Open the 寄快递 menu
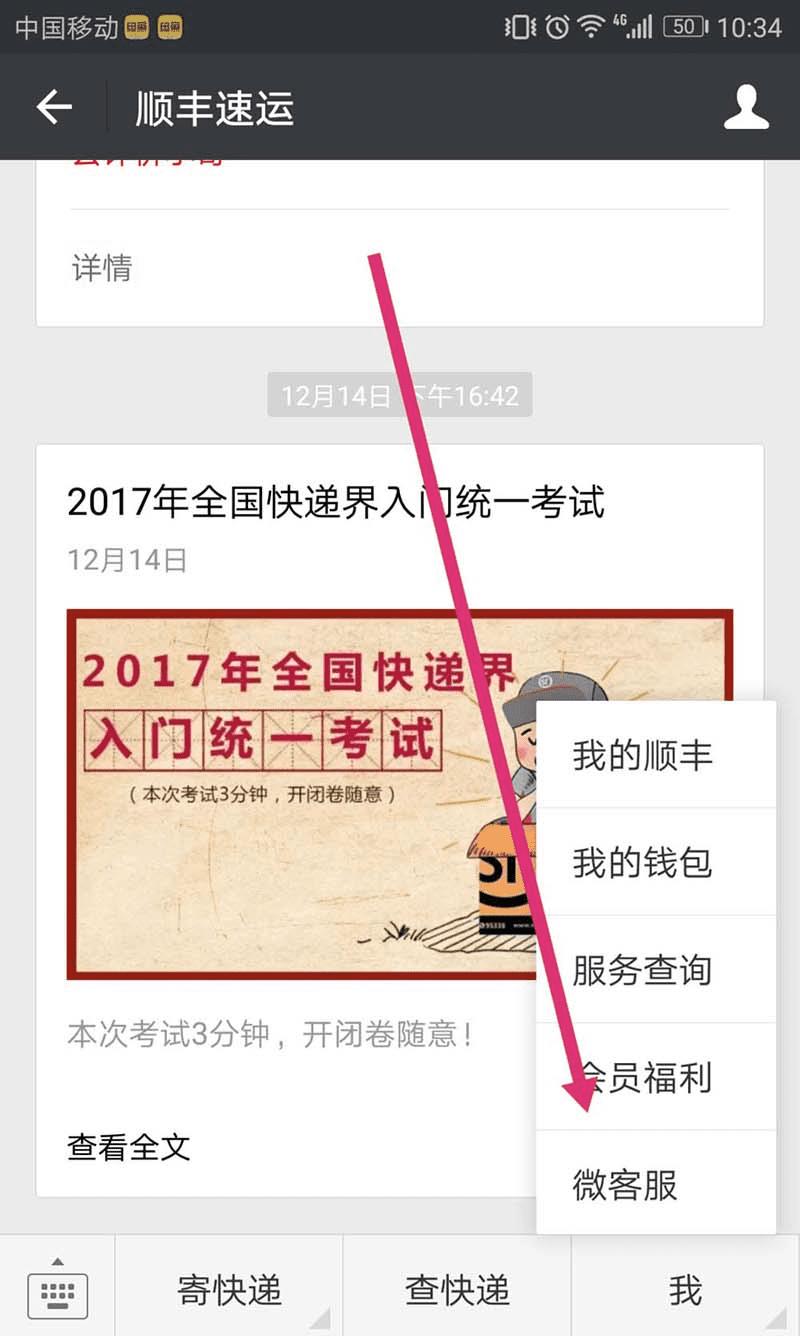Screen dimensions: 800x1336 (x=229, y=1290)
